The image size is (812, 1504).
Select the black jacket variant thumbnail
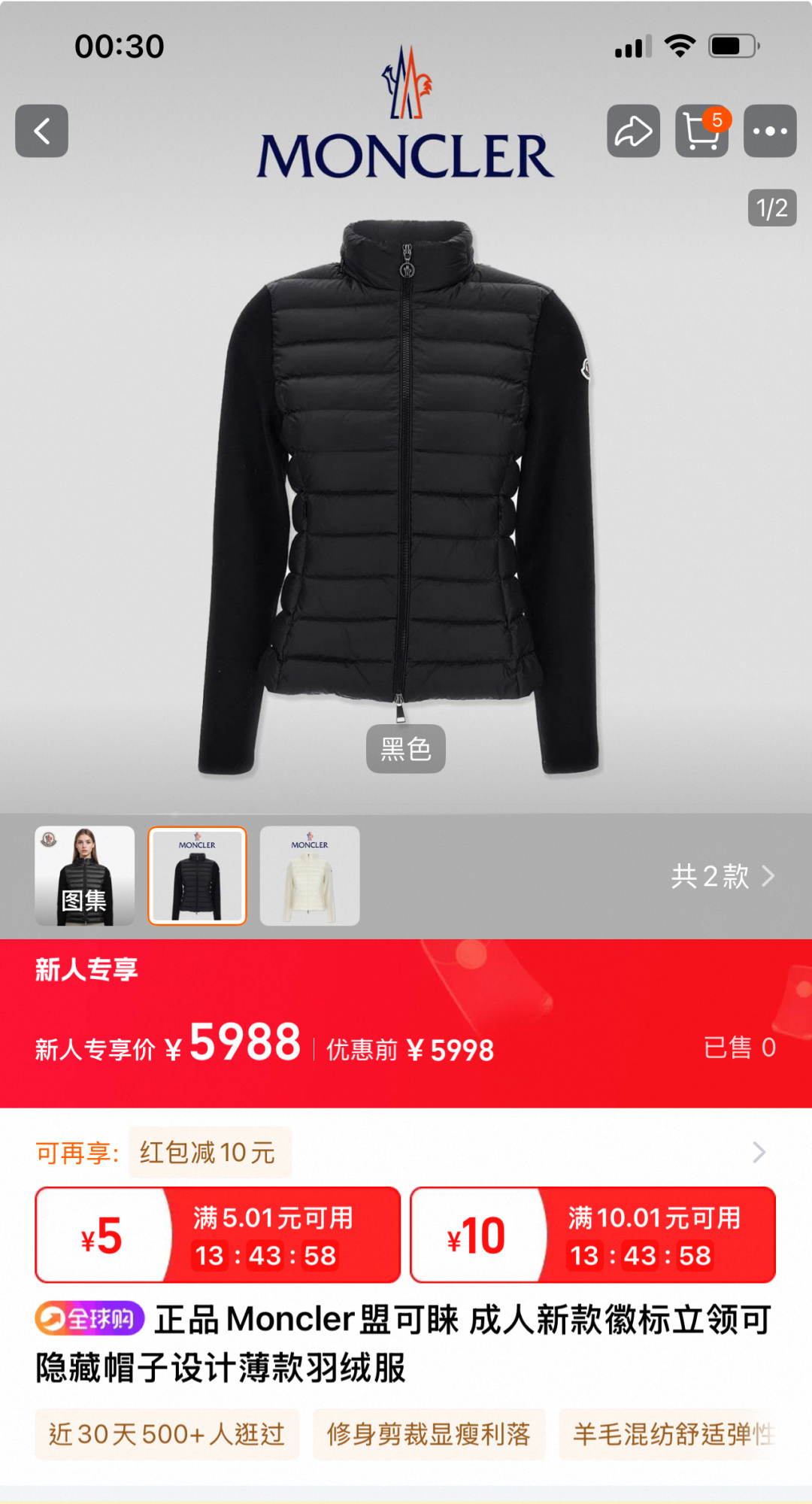(197, 875)
